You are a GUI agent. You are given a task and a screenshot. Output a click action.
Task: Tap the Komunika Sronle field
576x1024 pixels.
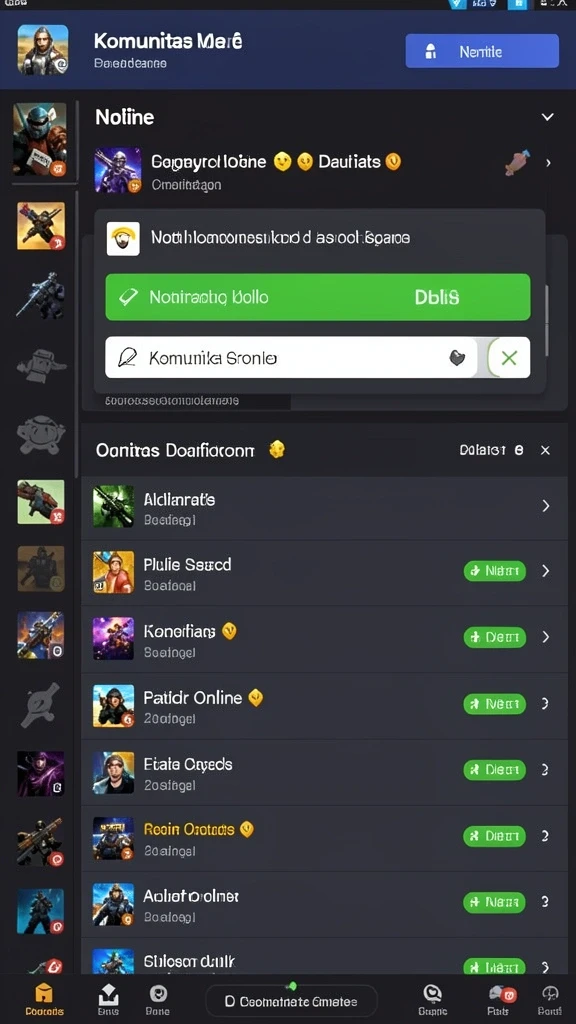295,357
